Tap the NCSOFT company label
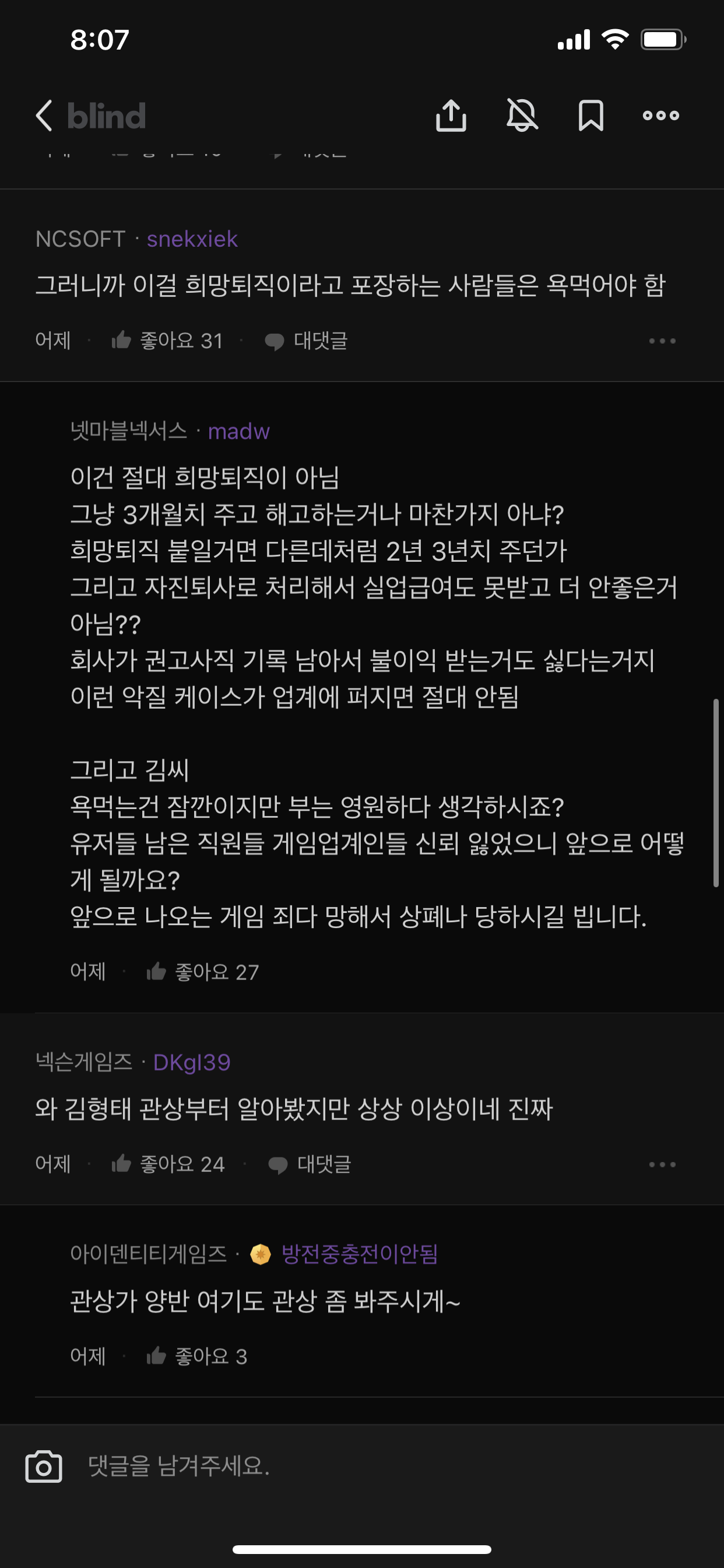This screenshot has width=724, height=1568. click(81, 238)
